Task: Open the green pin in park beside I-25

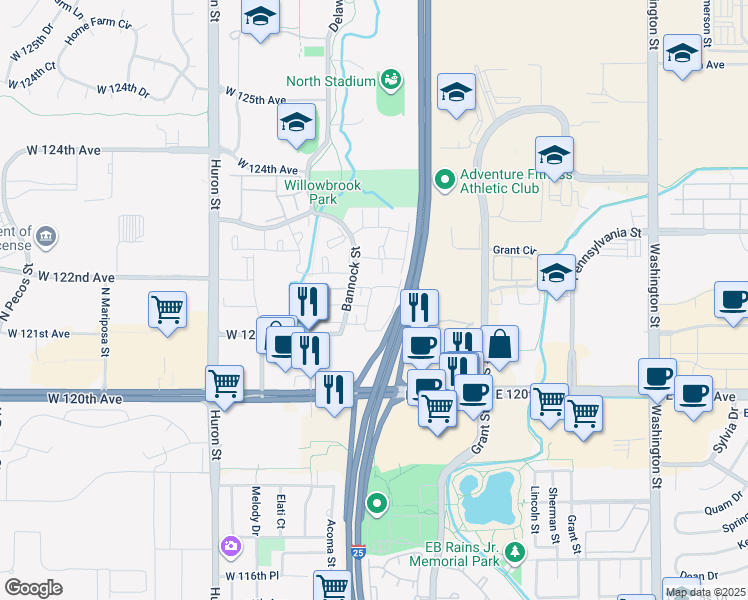Action: click(x=377, y=505)
